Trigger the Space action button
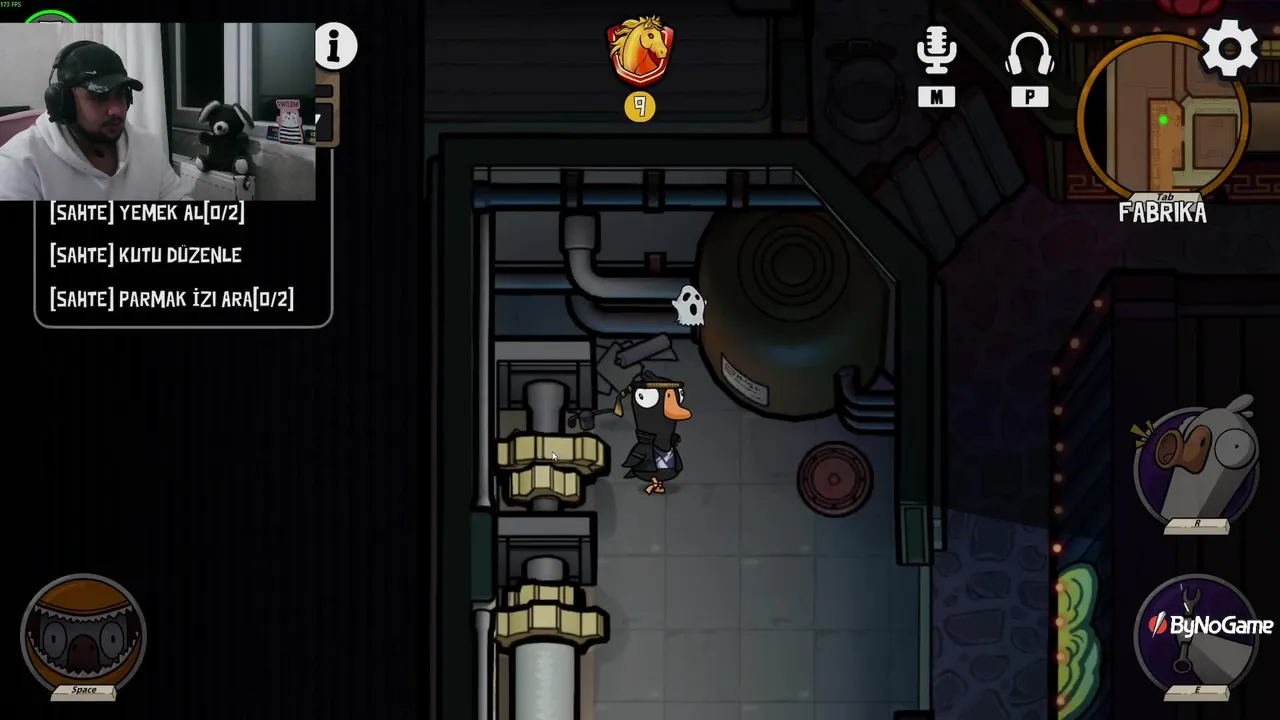The image size is (1280, 720). click(84, 635)
